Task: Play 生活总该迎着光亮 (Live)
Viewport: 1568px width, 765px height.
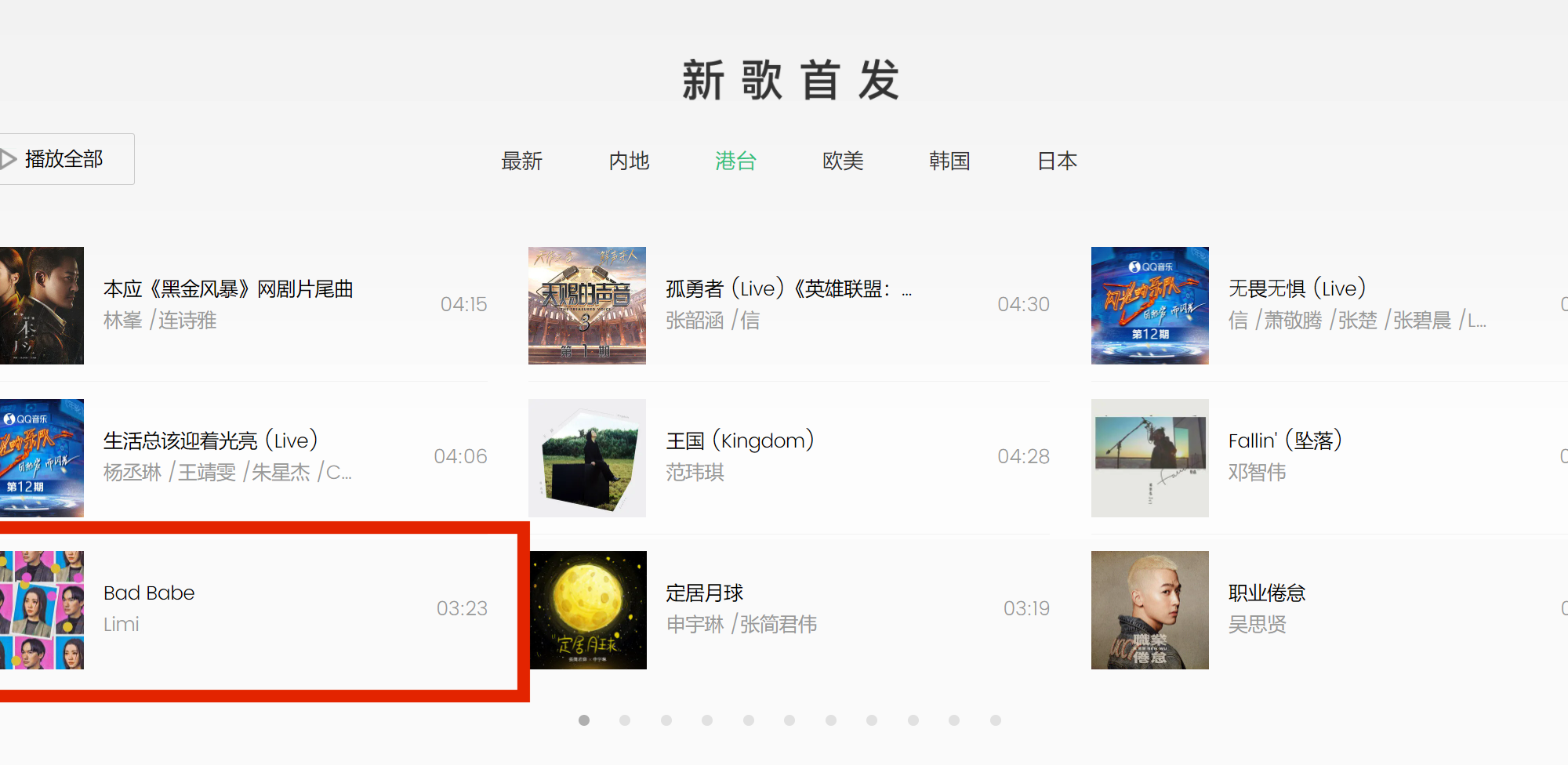Action: pos(210,441)
